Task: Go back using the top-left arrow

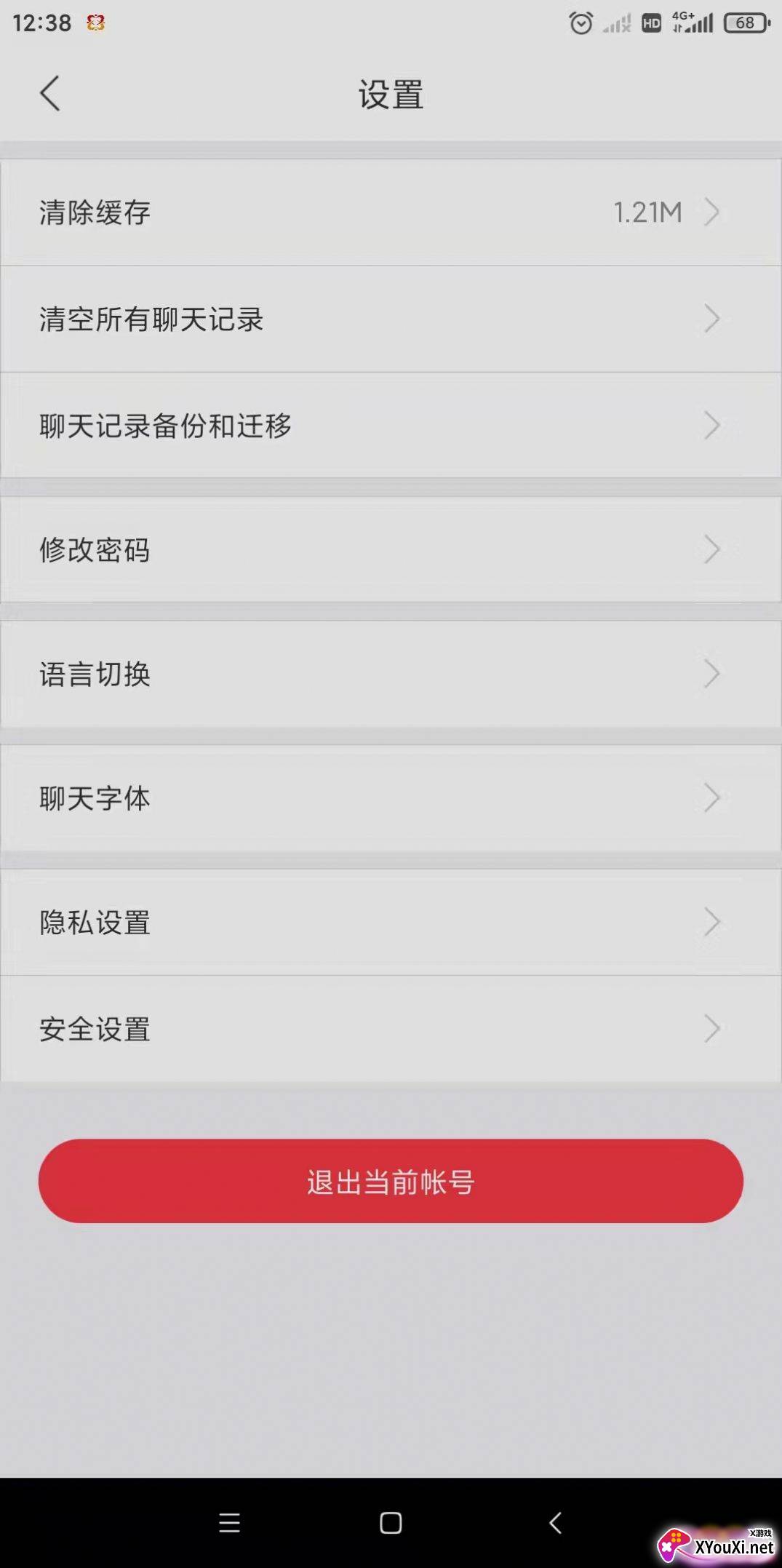Action: coord(49,94)
